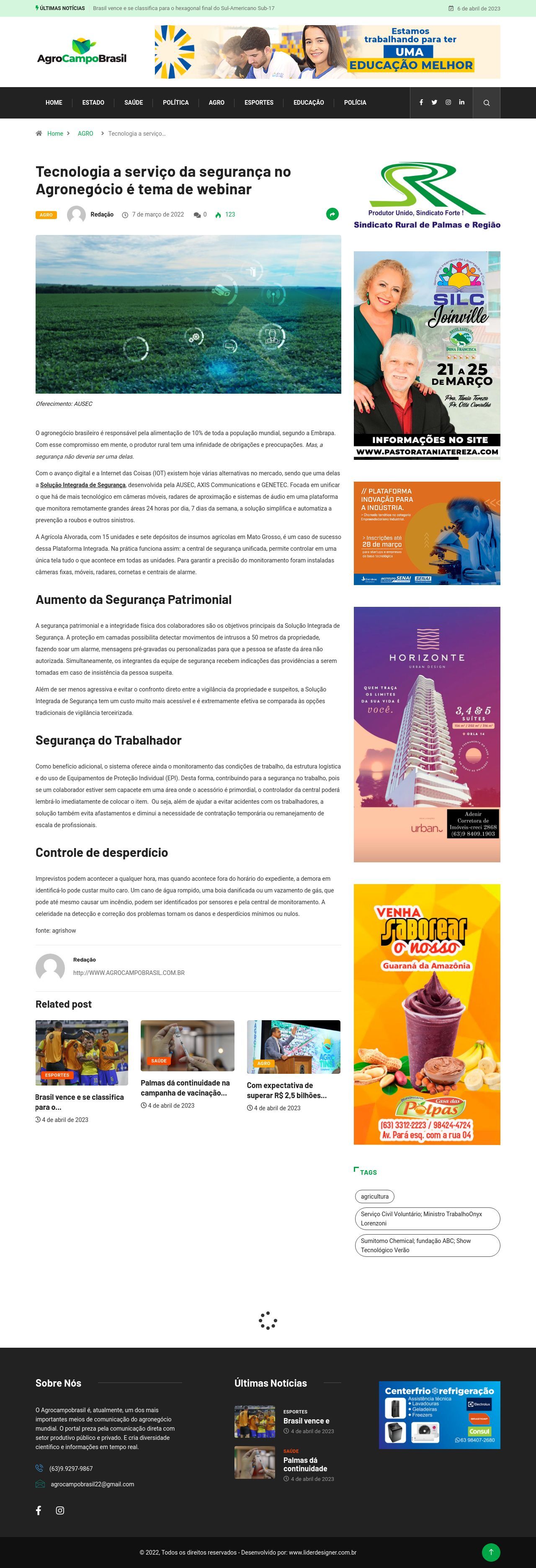Open related post Palmas dá continuidade na campanha
Screen dimensions: 536x1568
coord(185,1087)
